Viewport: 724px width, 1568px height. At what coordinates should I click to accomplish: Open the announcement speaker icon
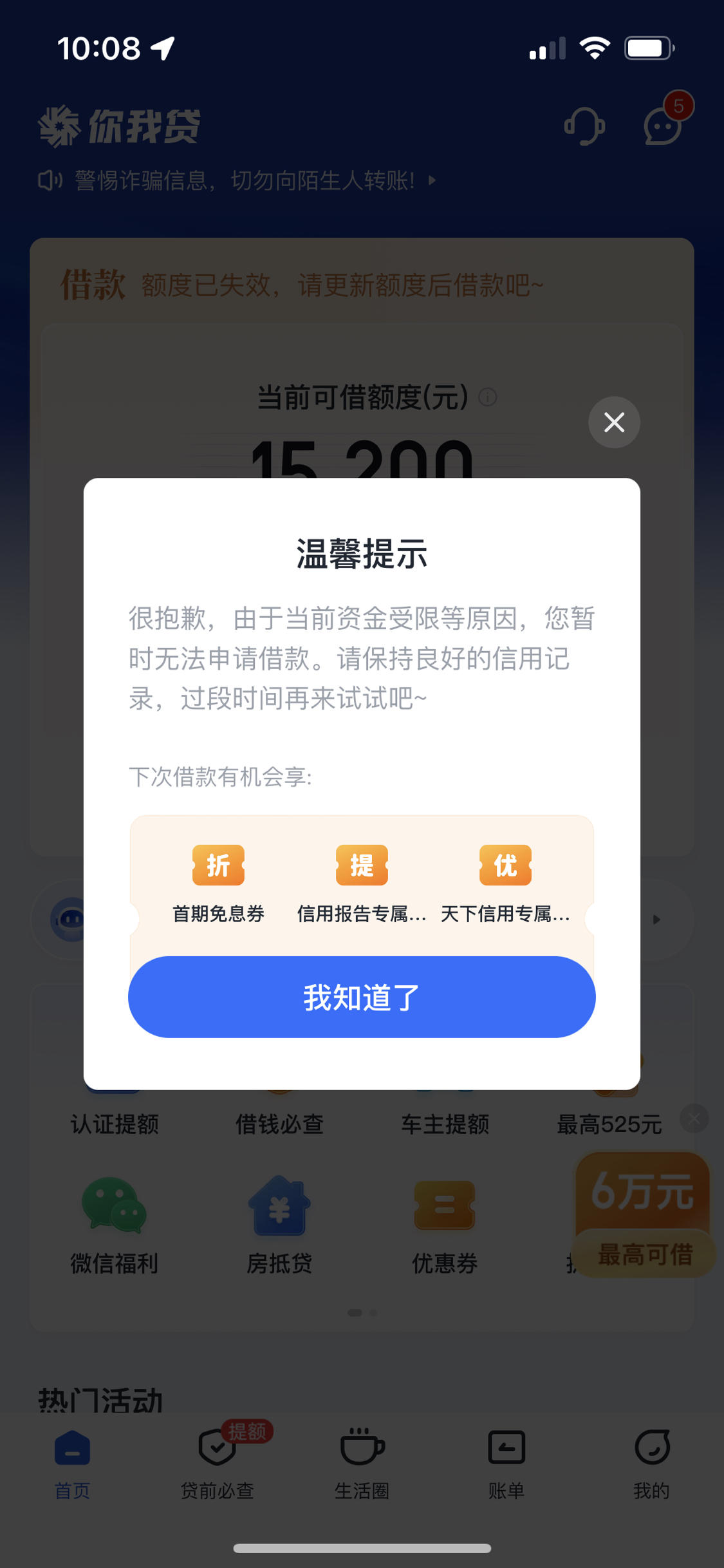pyautogui.click(x=51, y=181)
